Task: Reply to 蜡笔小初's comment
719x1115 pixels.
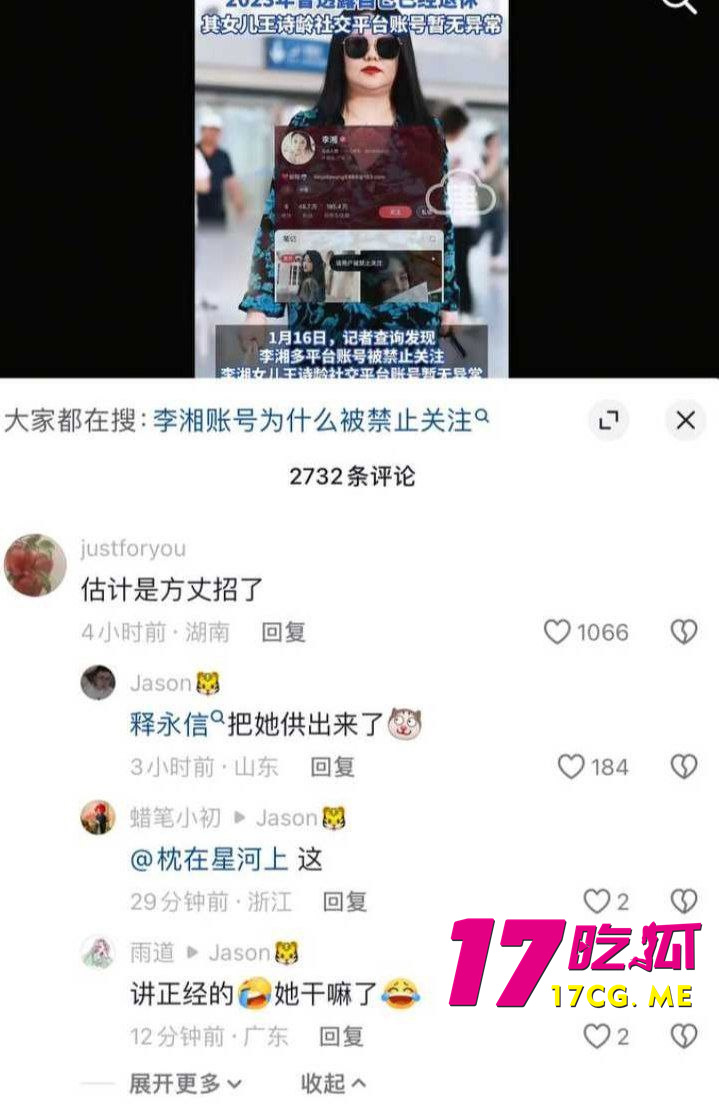Action: coord(344,901)
